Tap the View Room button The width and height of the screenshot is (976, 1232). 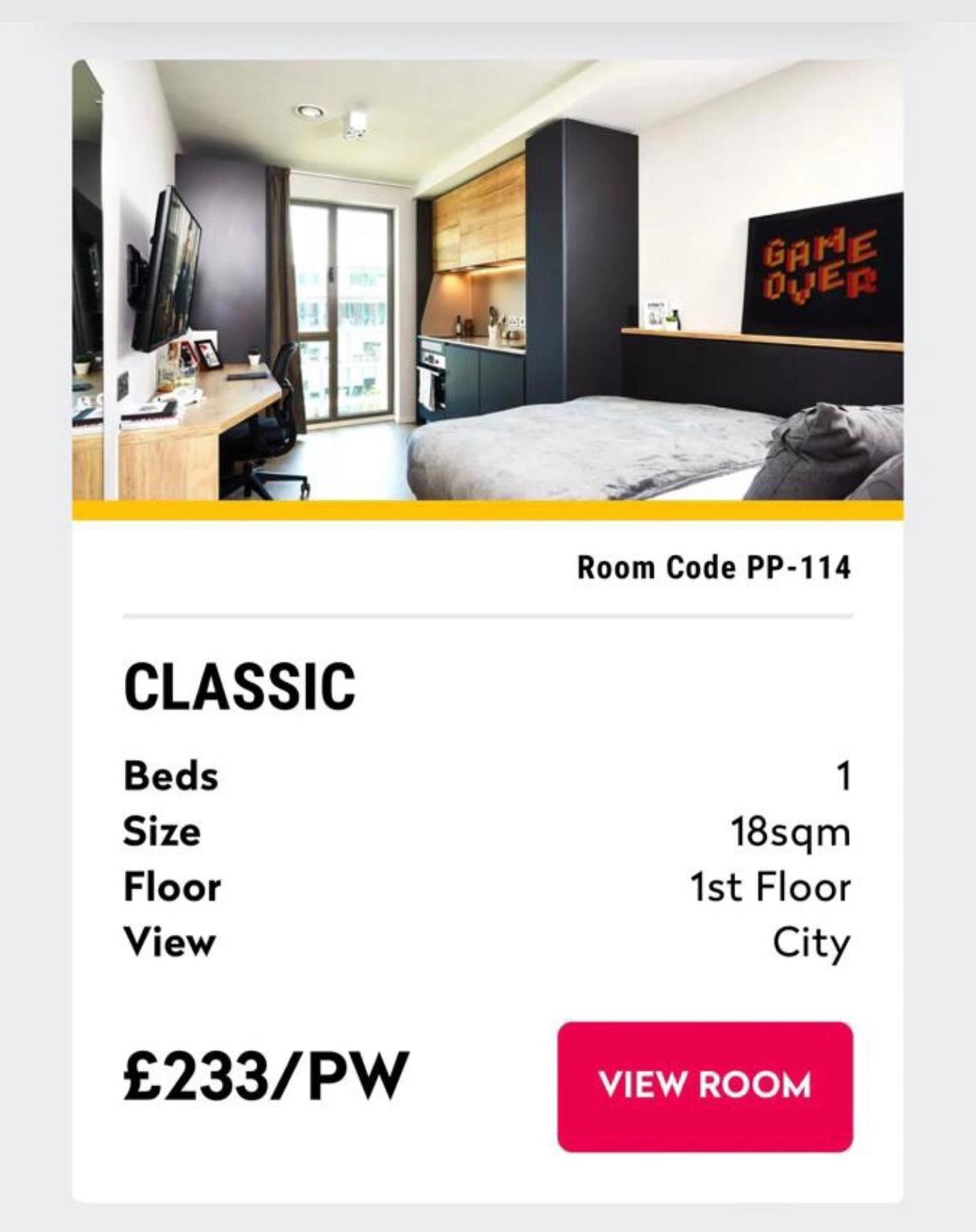tap(704, 1086)
